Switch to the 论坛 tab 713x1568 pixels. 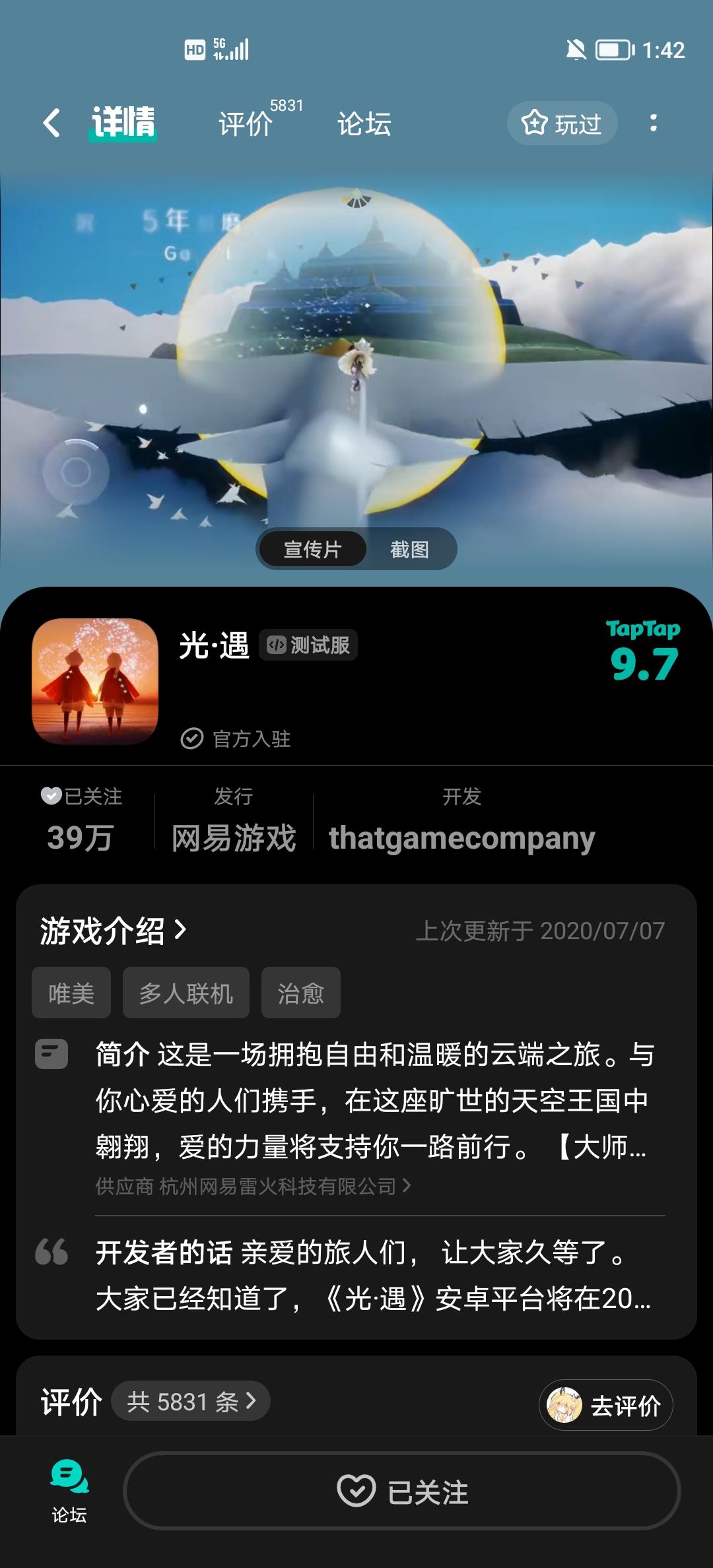point(365,123)
